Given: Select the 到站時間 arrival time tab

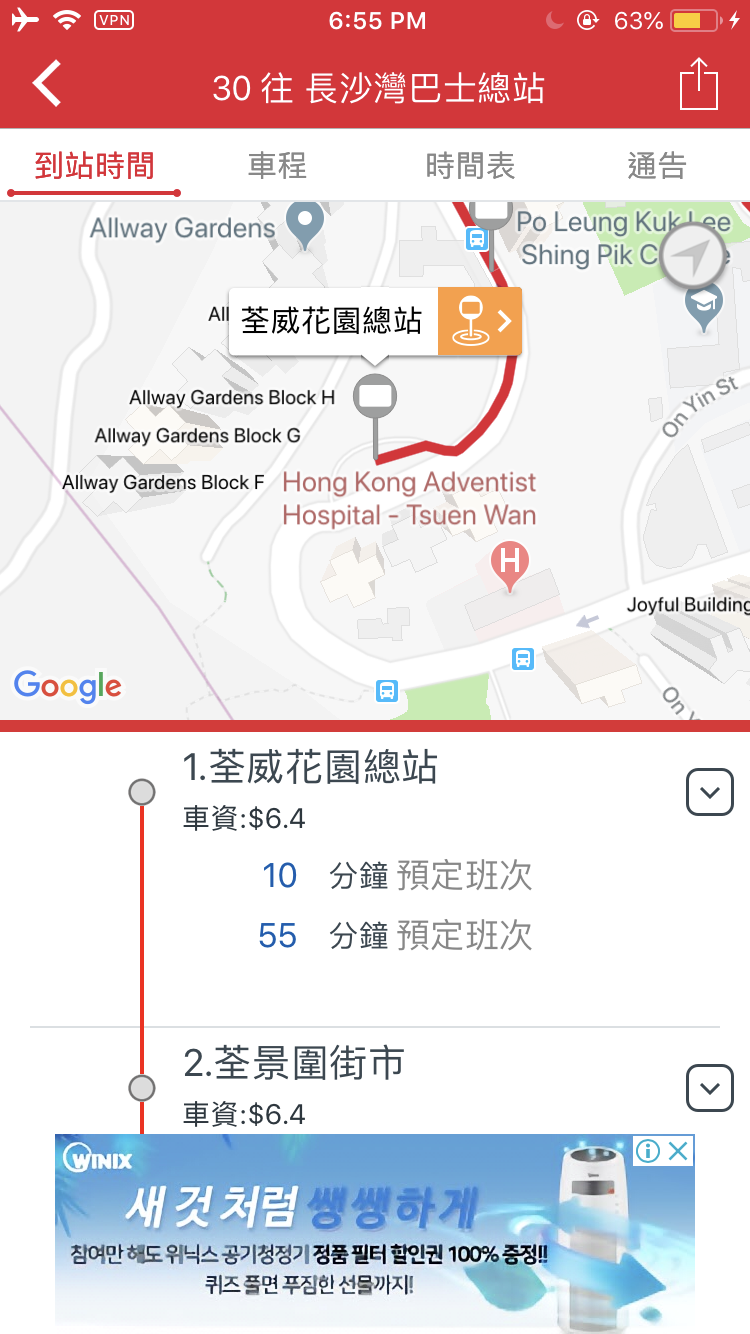Looking at the screenshot, I should pyautogui.click(x=94, y=166).
